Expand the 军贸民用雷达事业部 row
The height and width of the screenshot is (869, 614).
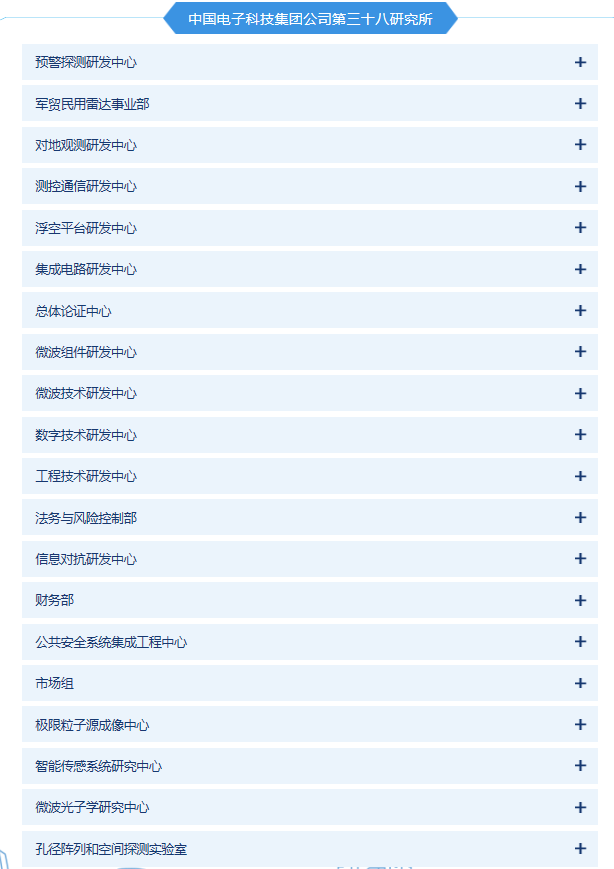580,103
